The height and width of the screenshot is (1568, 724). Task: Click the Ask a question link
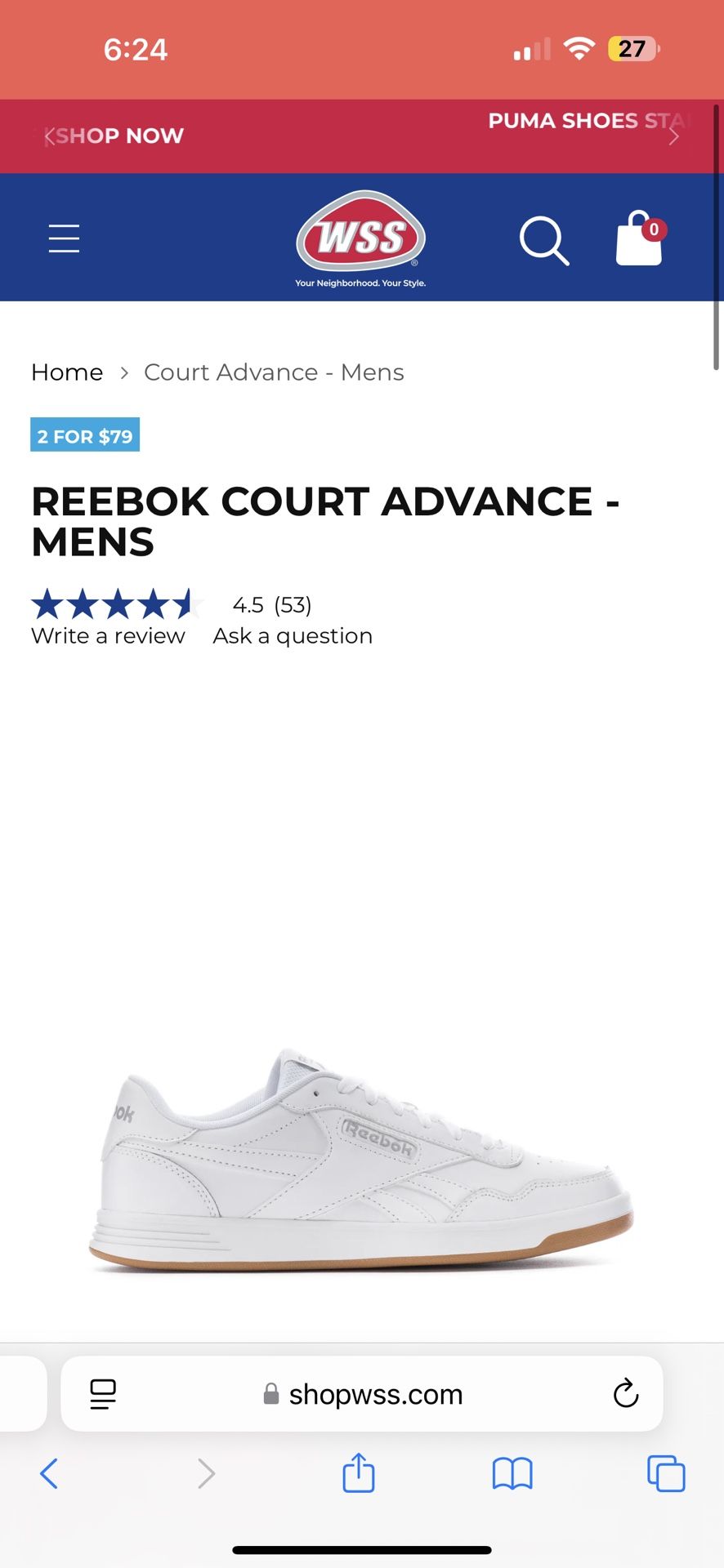pos(292,635)
